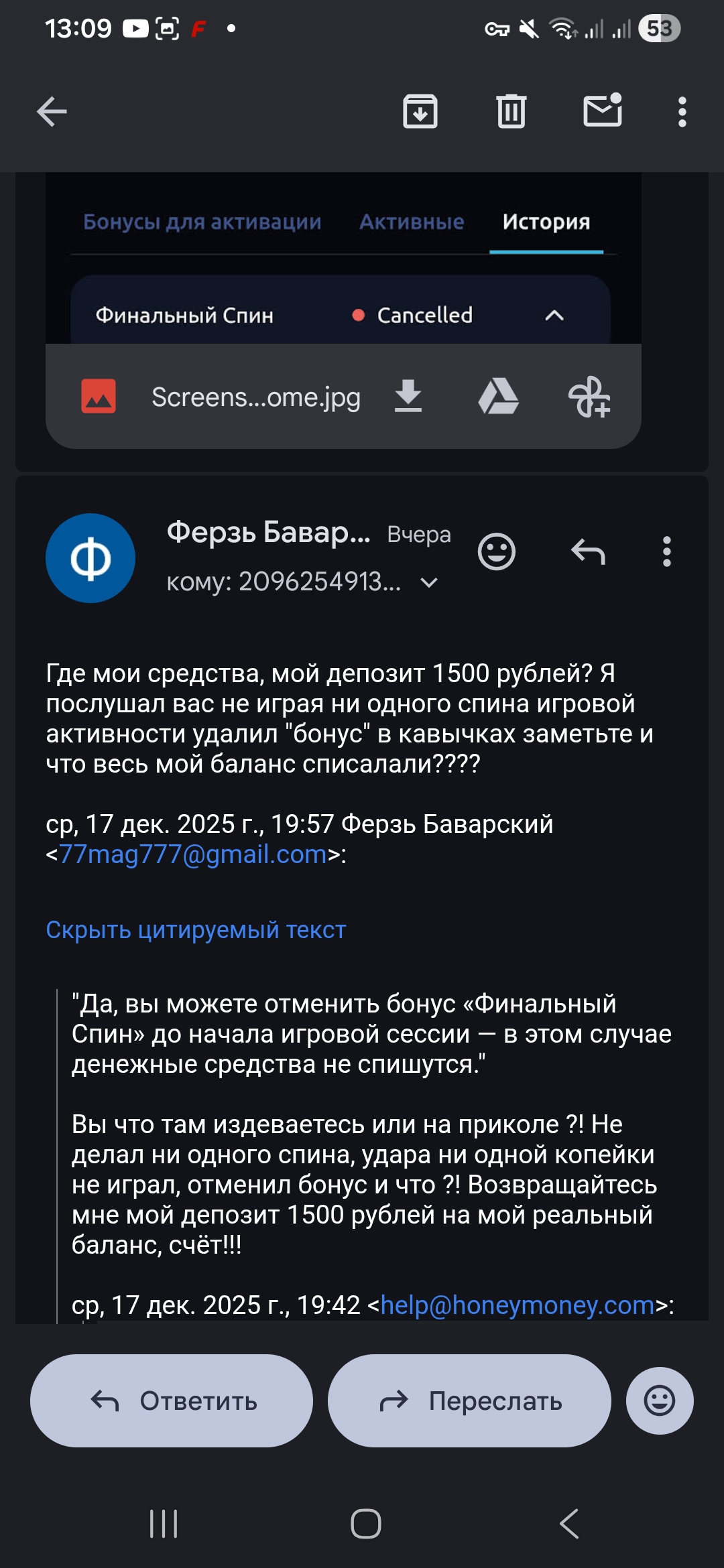Add the attachment to Google Photos

(x=589, y=397)
